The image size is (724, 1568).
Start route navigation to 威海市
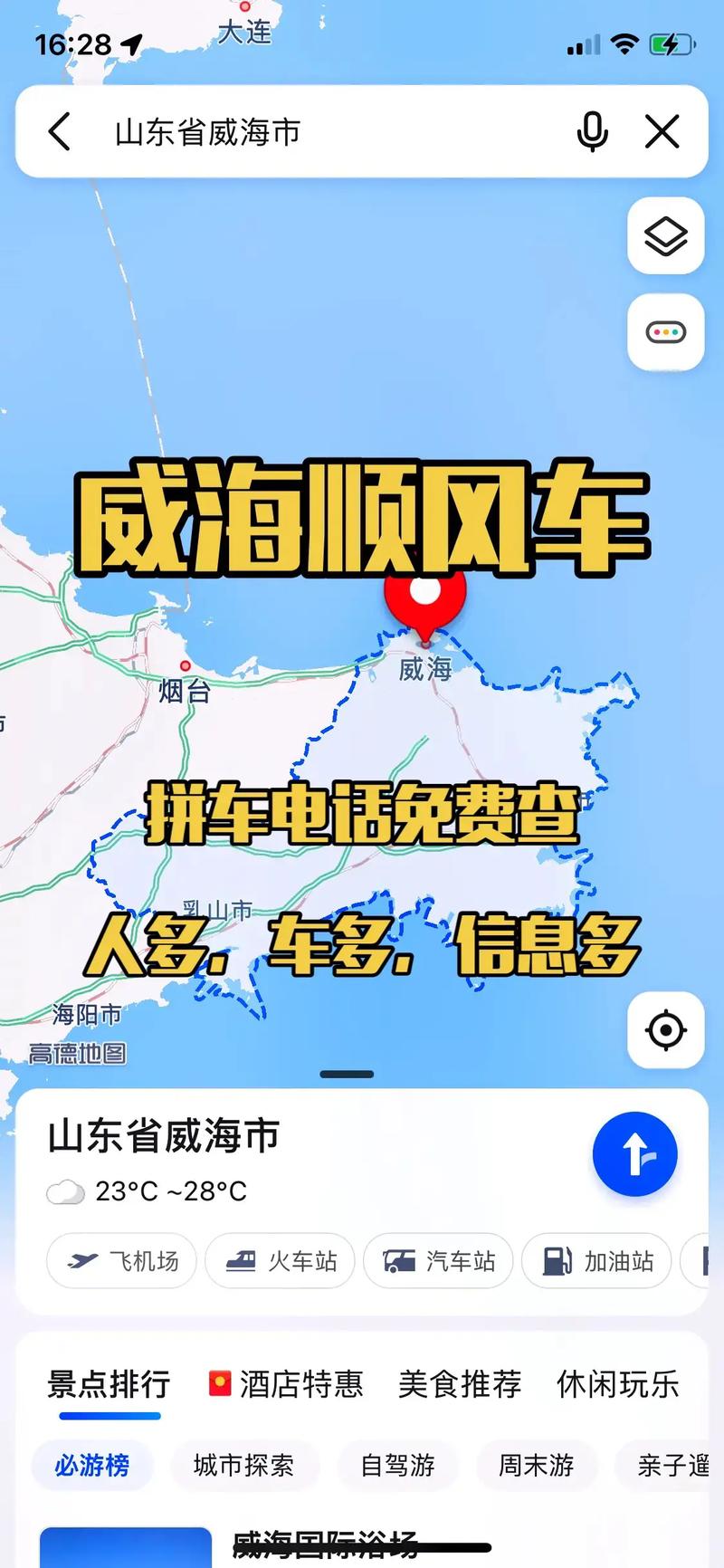[635, 1154]
